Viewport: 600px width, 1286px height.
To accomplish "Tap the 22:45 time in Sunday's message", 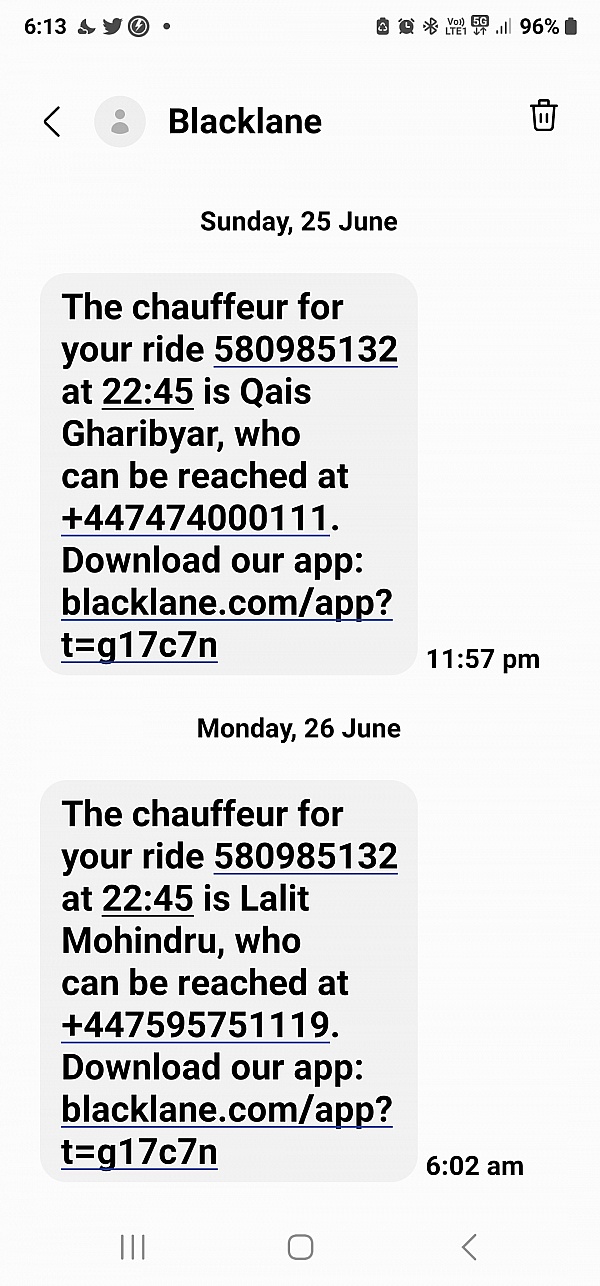I will pyautogui.click(x=148, y=392).
